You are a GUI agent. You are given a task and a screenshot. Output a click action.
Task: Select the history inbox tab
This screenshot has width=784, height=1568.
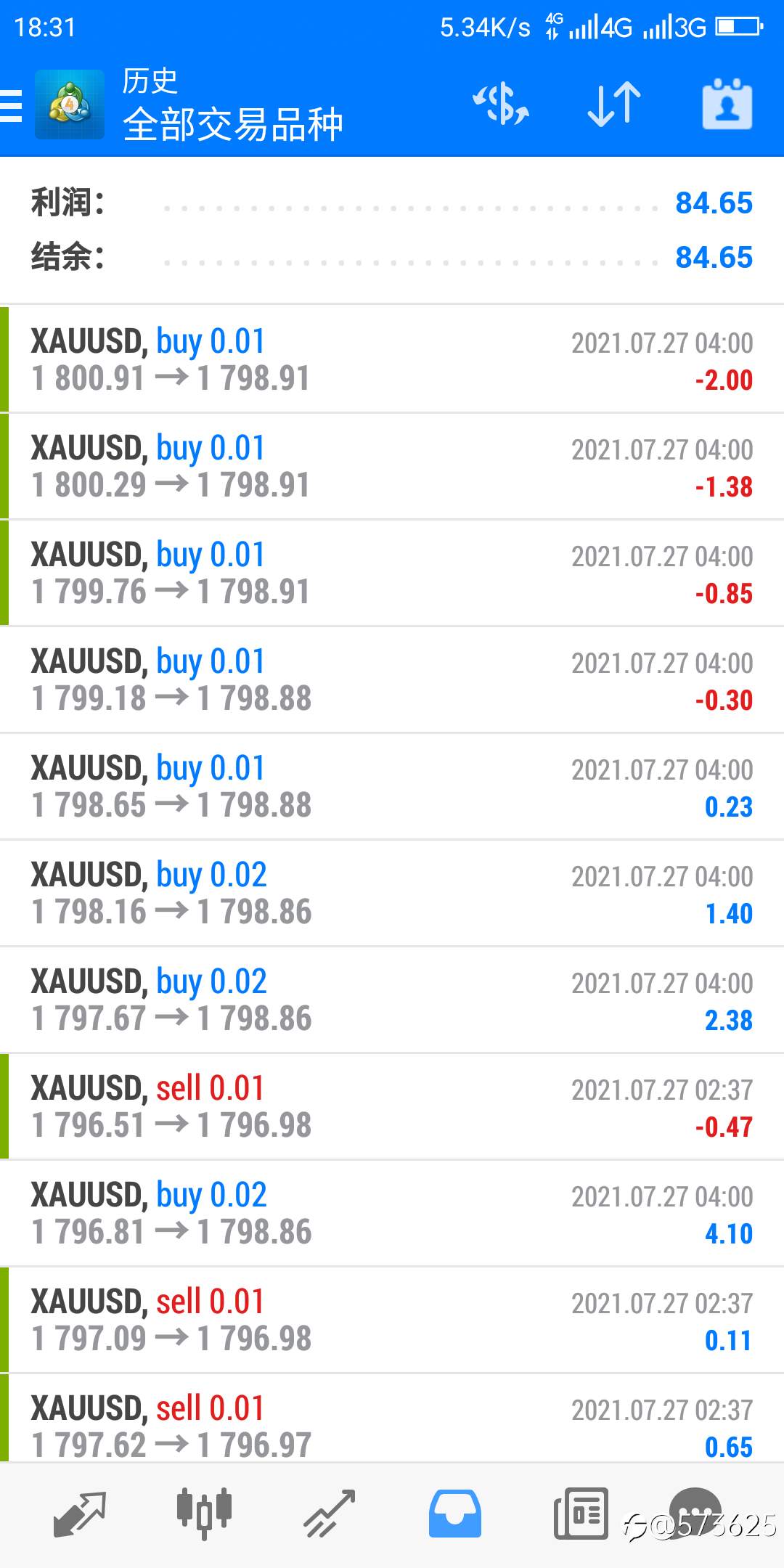pyautogui.click(x=454, y=1514)
